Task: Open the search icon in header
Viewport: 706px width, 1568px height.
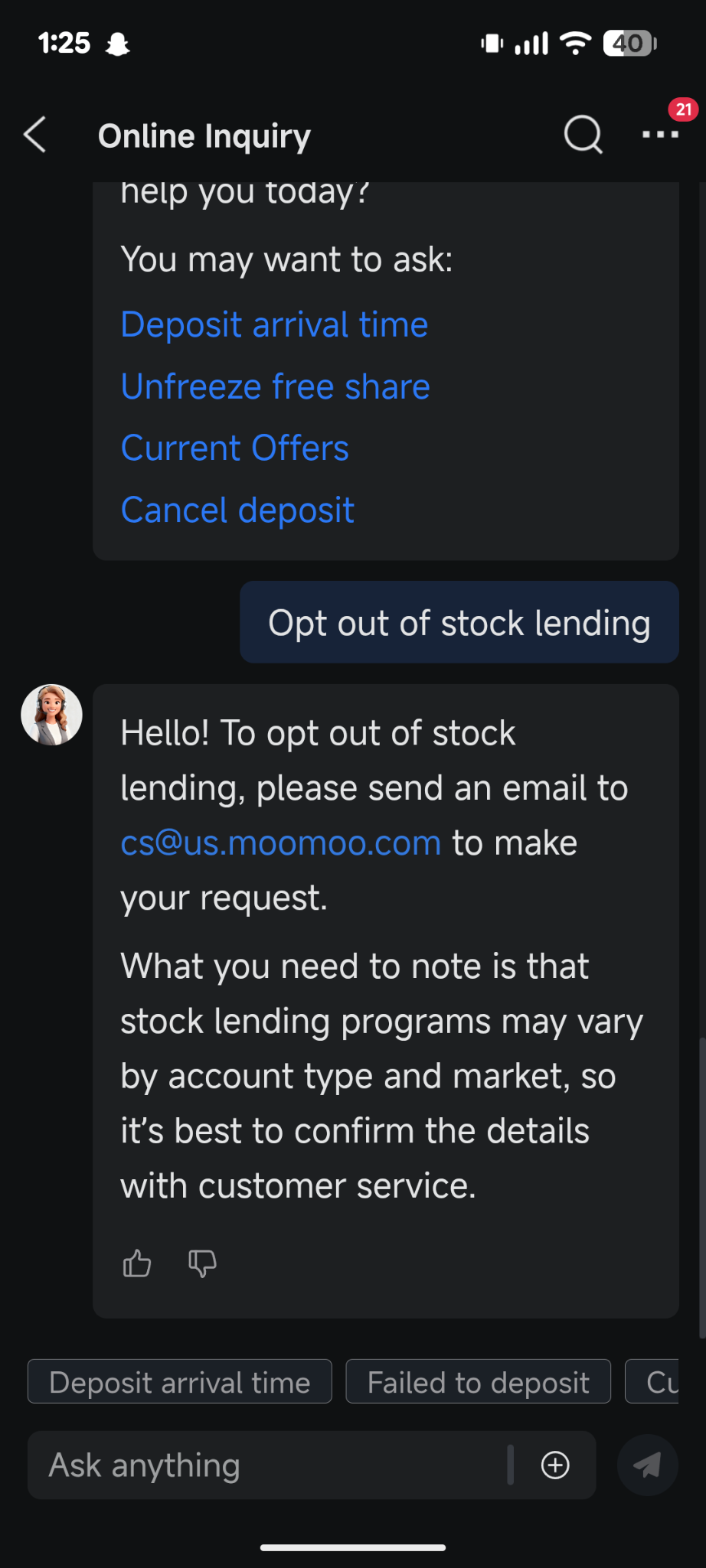Action: coord(583,135)
